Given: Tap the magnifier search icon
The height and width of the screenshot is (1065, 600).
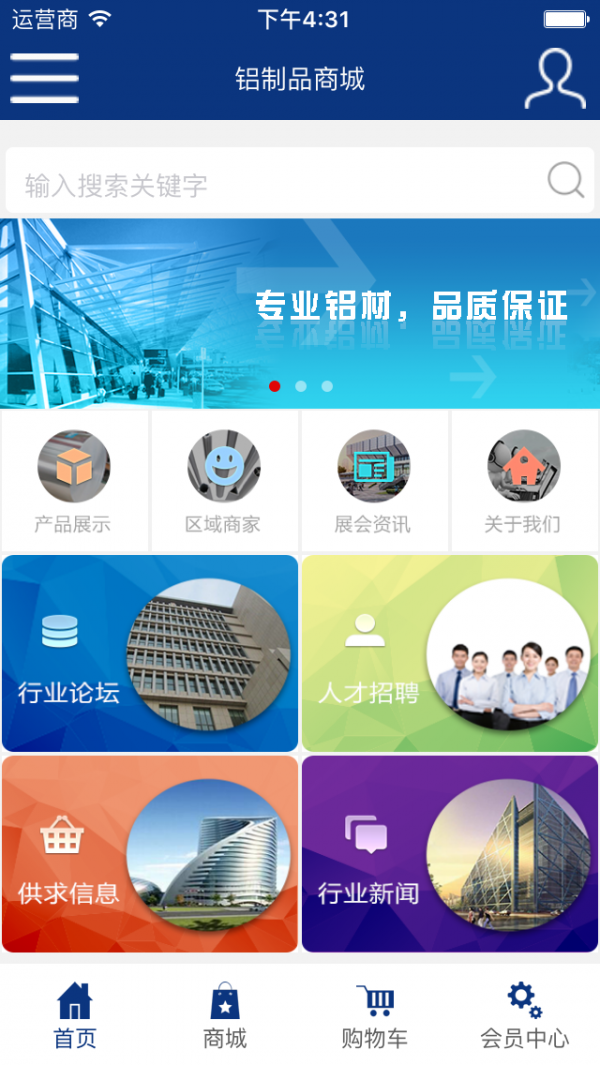Looking at the screenshot, I should point(565,181).
